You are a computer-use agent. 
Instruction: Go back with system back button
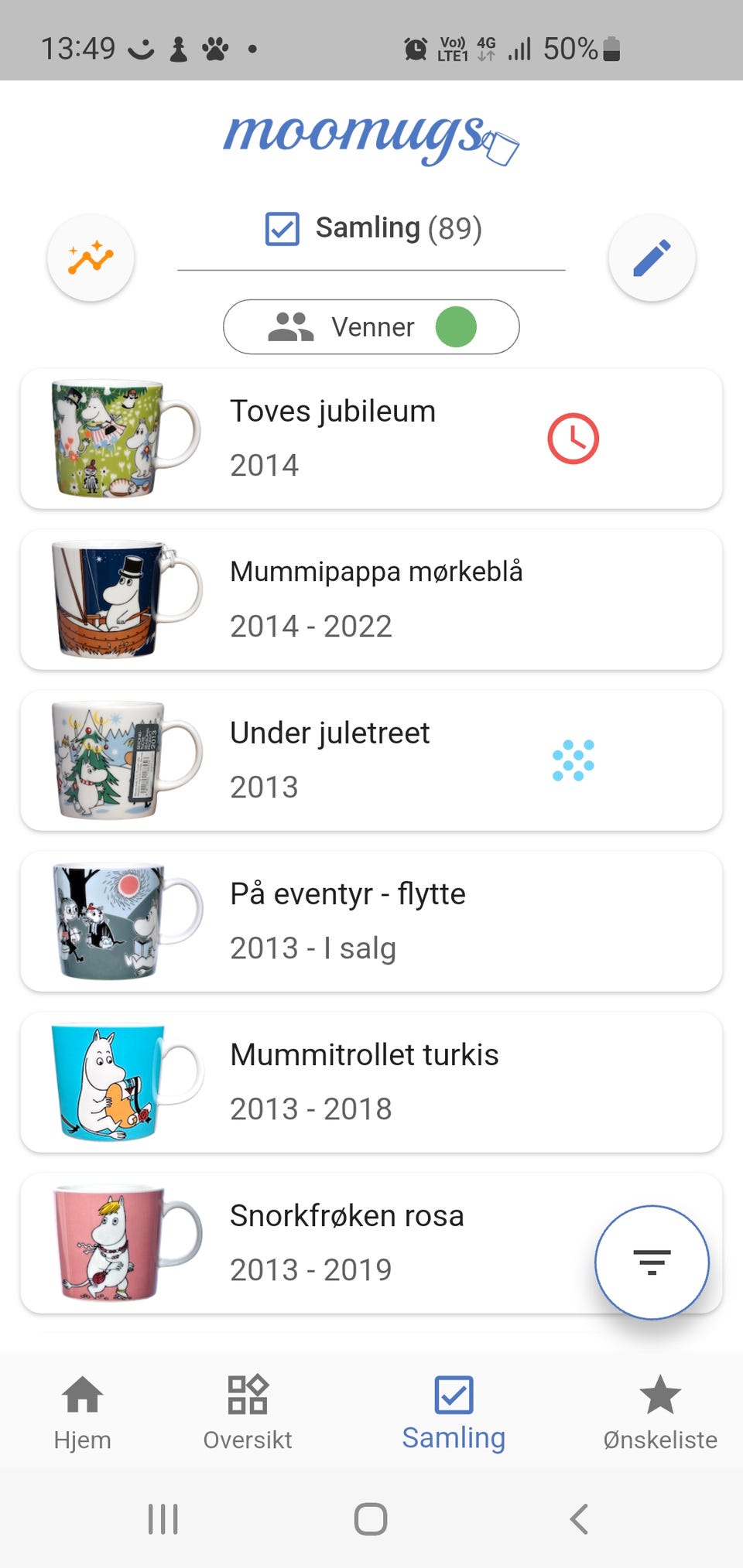[579, 1518]
